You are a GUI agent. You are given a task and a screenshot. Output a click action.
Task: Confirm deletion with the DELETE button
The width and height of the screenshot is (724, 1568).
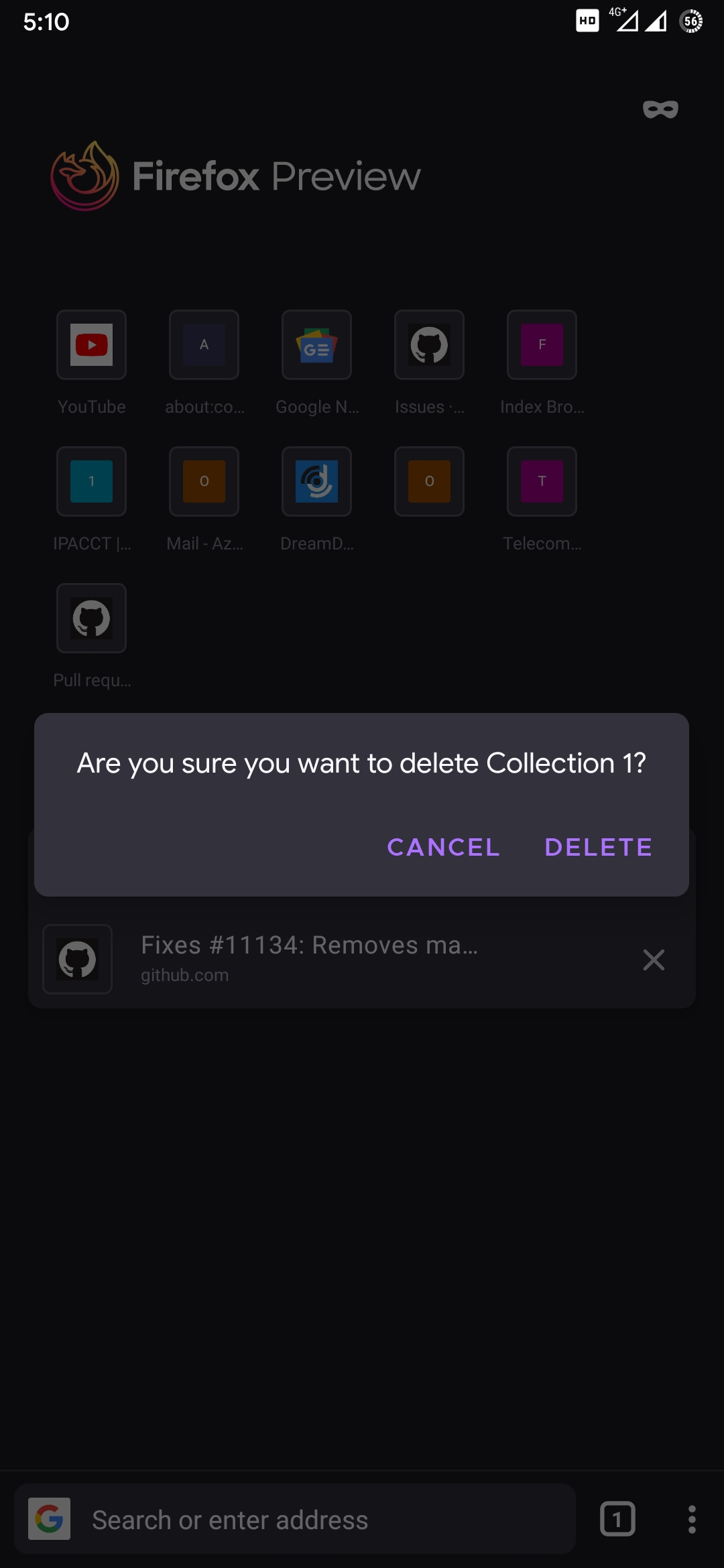coord(598,847)
